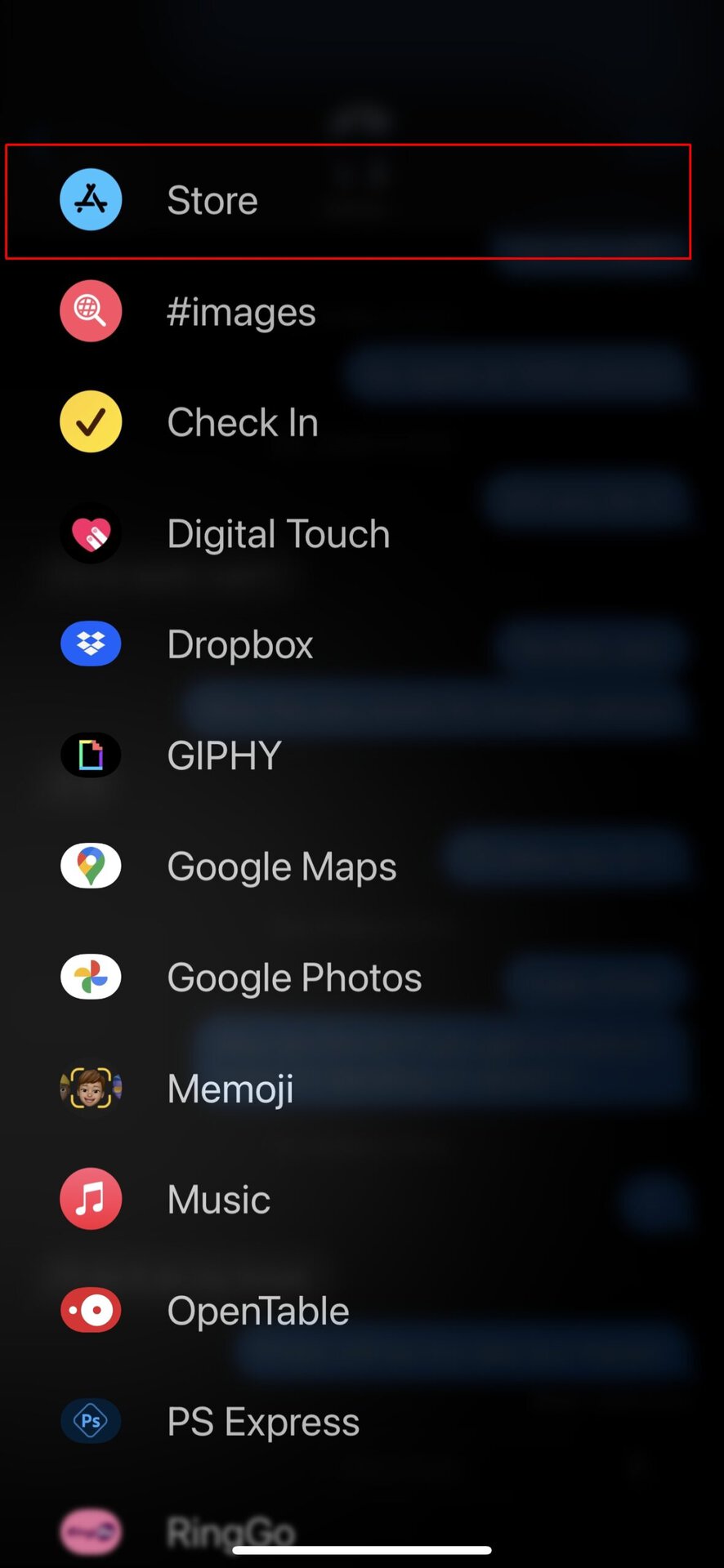
Task: Open Google Maps
Action: click(x=281, y=866)
